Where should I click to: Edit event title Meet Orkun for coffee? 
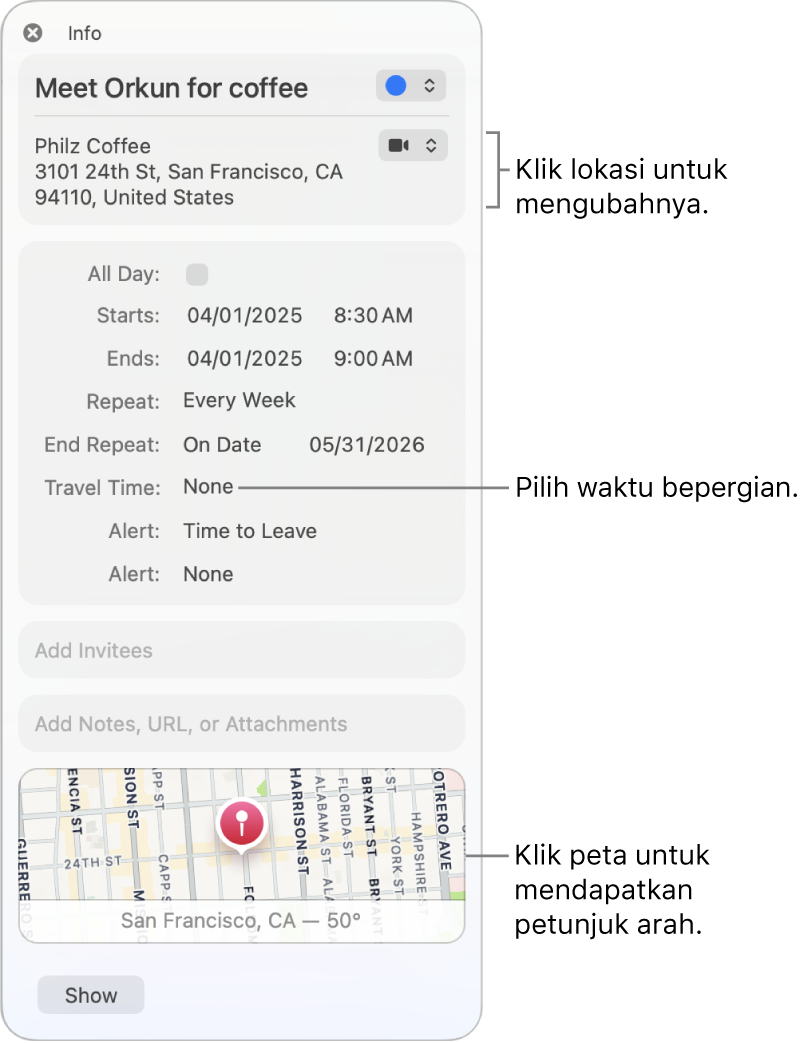[x=171, y=88]
